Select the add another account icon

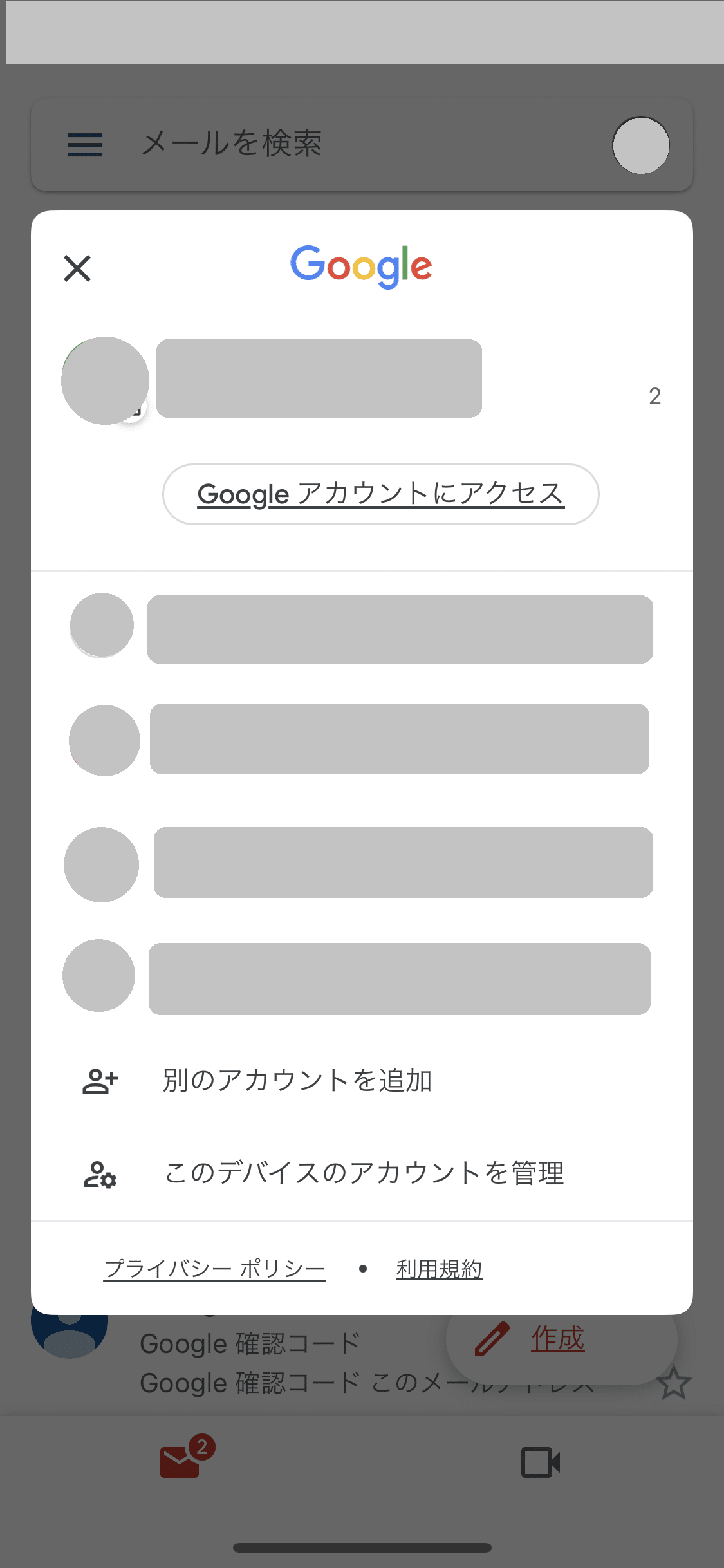pos(100,1080)
